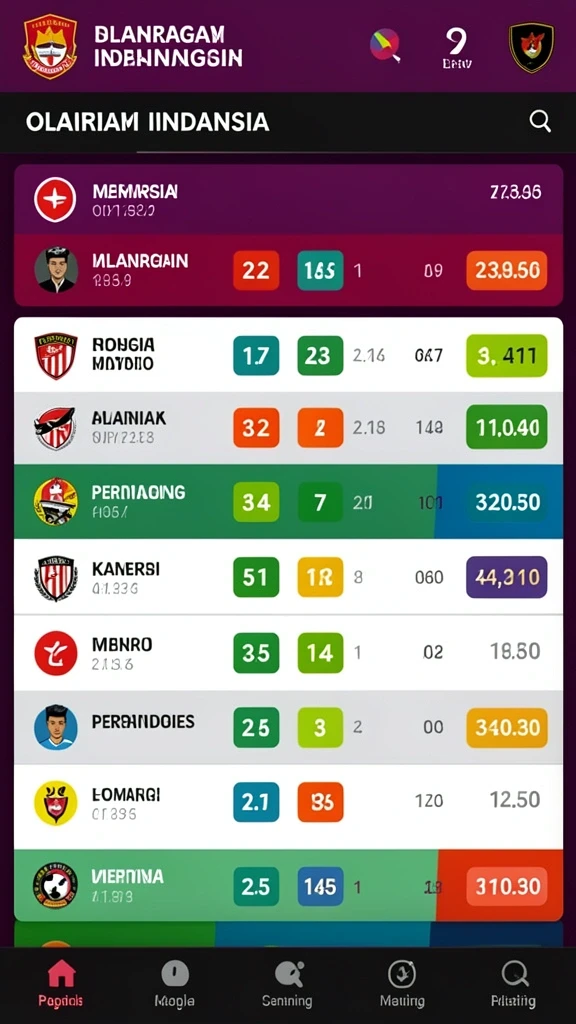Open the VIERNINA team row

click(288, 885)
